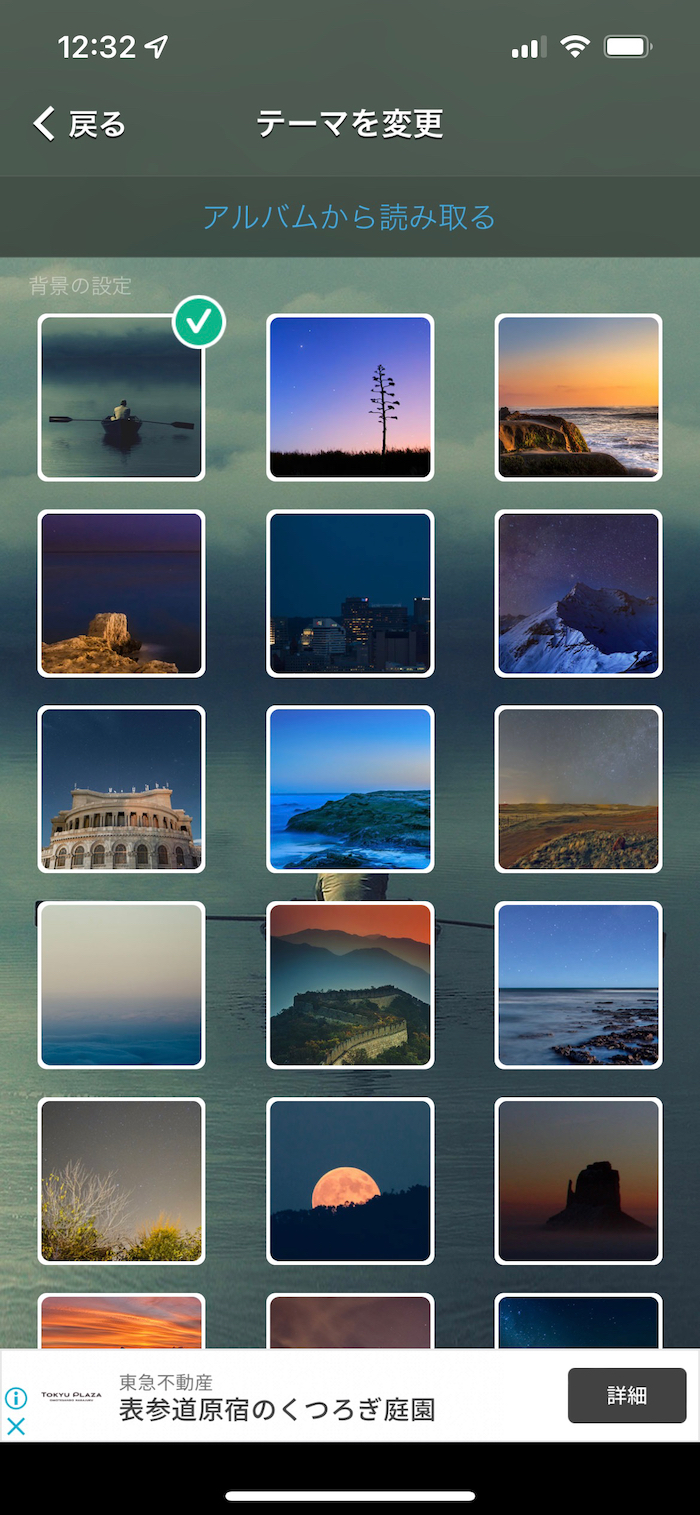Go back with the 戻る button

tap(80, 124)
